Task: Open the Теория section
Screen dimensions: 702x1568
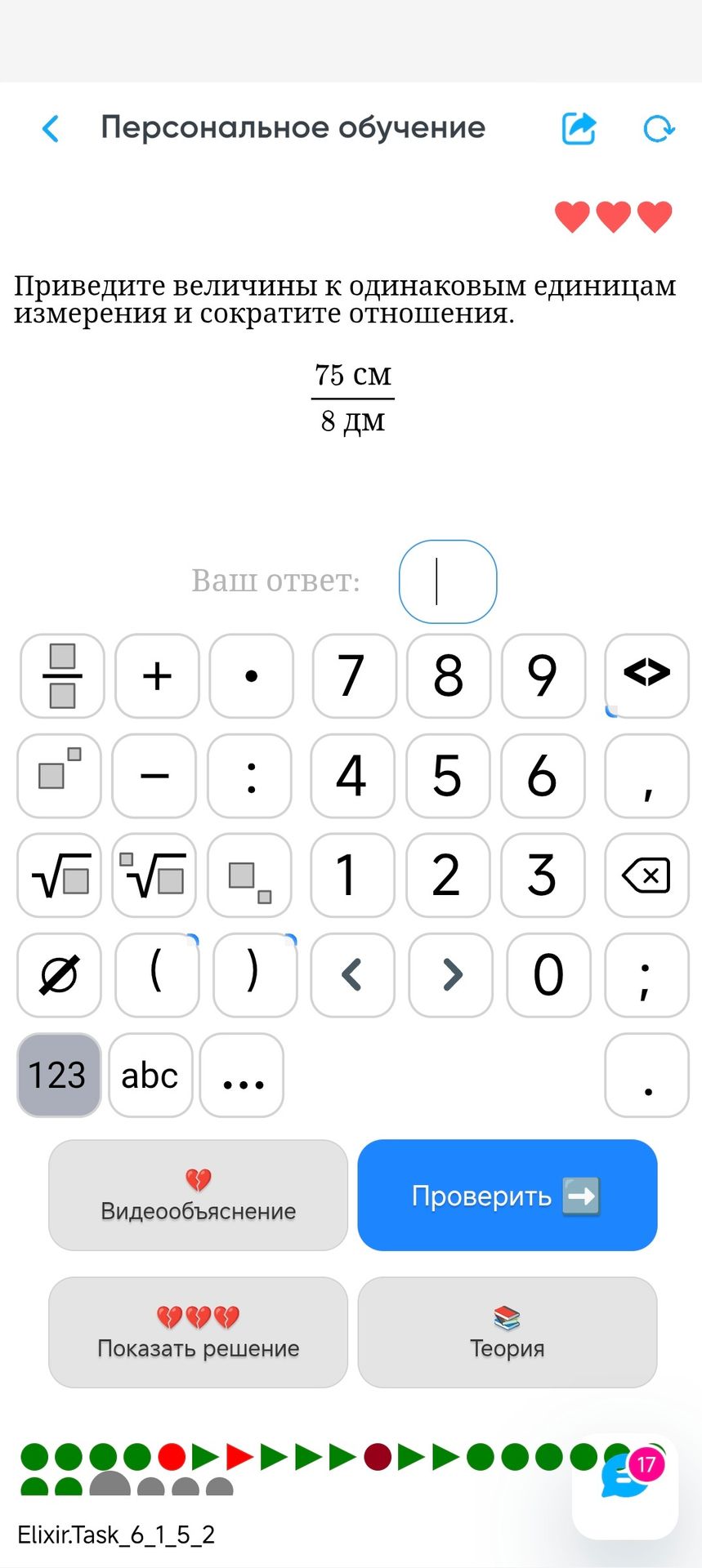Action: click(507, 1332)
